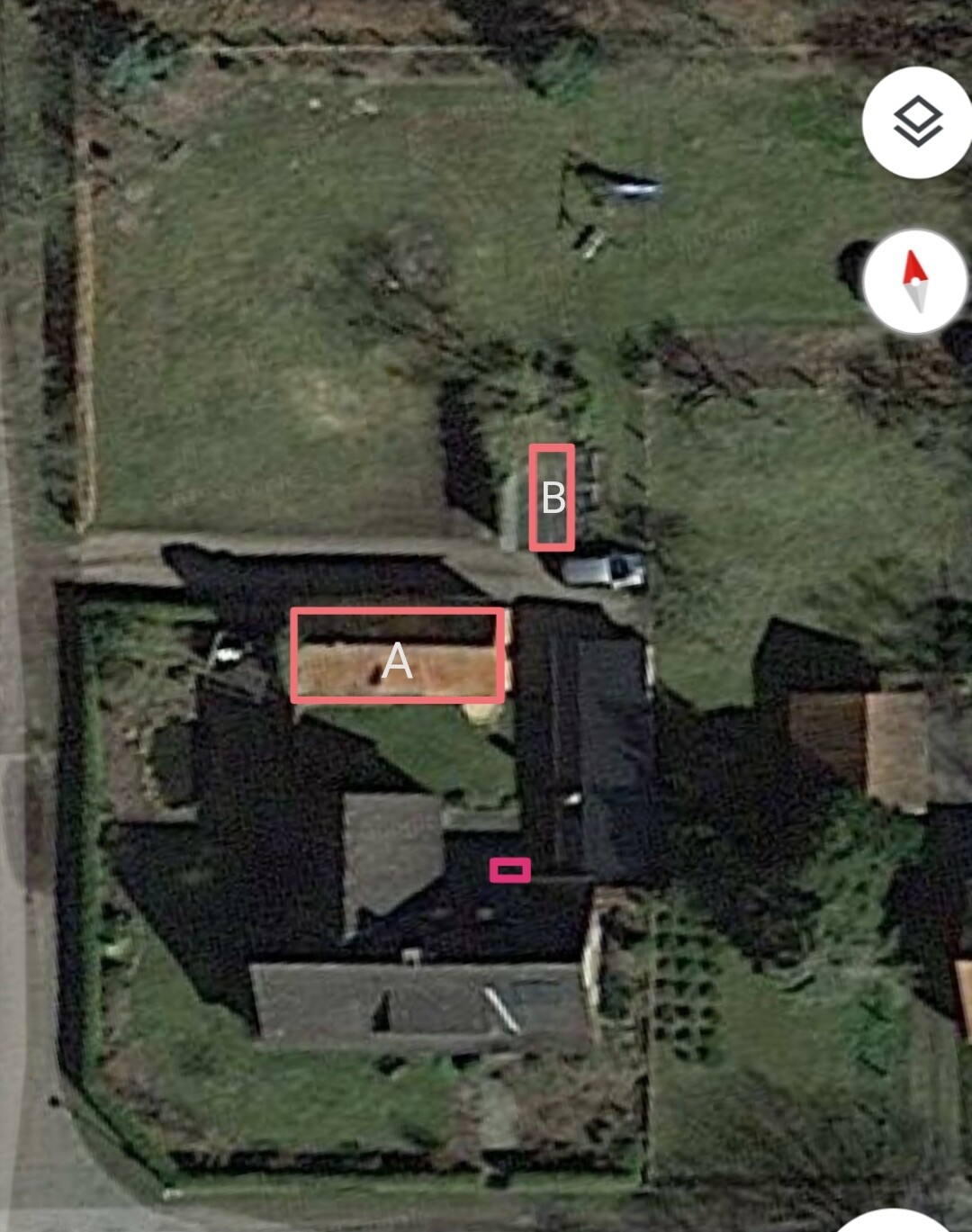Tap the compass to reset north
The image size is (972, 1232).
click(915, 282)
